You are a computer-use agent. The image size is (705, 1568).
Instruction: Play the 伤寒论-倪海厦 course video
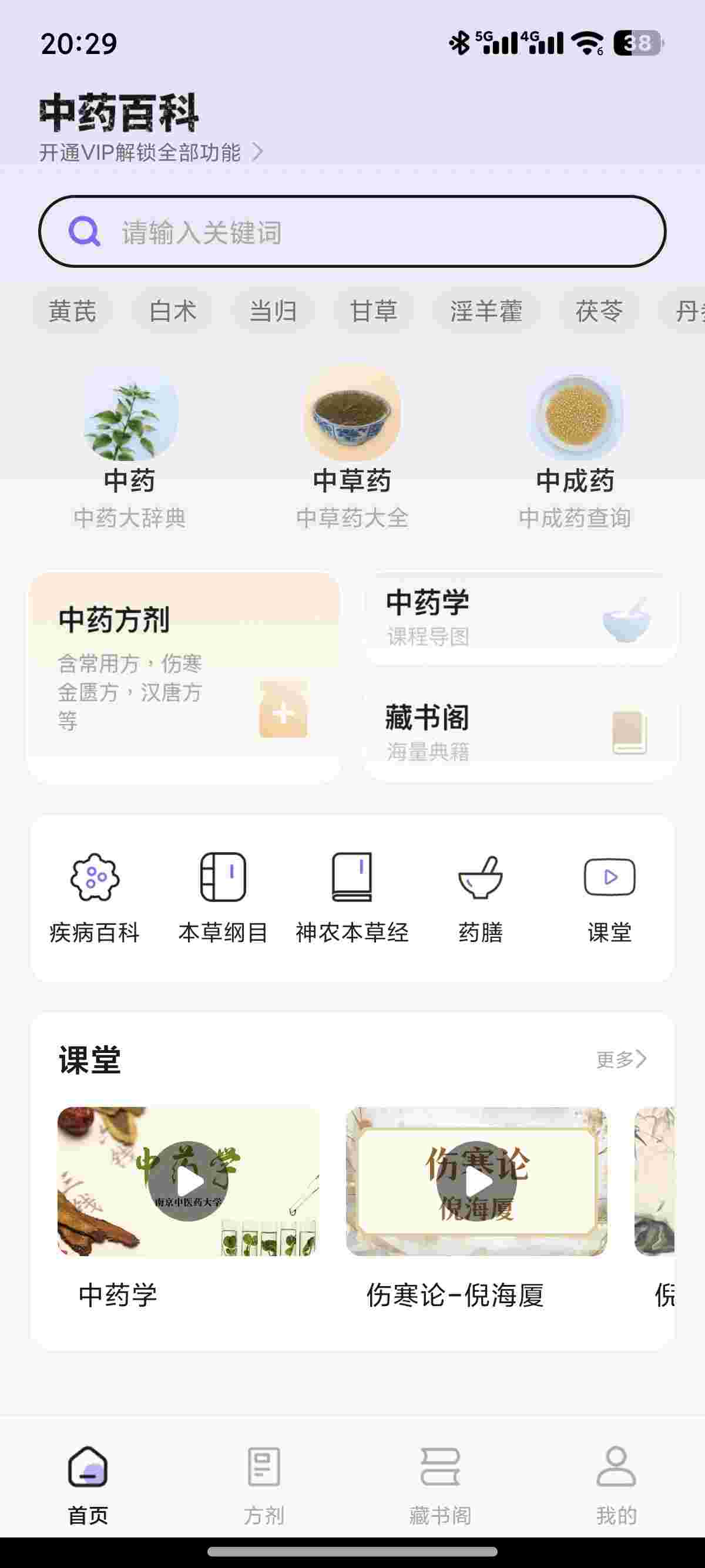[x=476, y=1182]
